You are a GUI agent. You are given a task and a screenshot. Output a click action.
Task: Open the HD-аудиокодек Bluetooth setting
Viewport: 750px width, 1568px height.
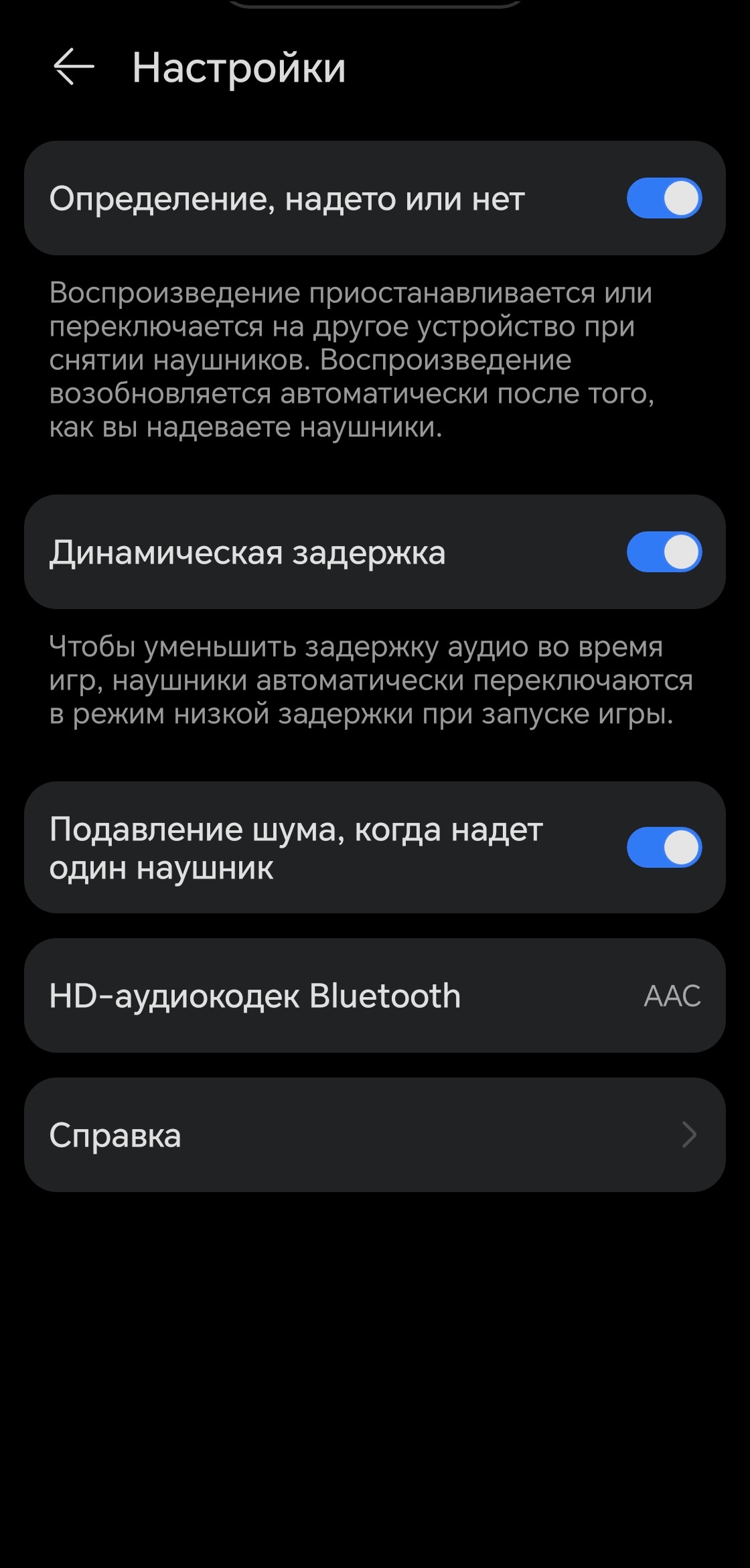(x=375, y=996)
